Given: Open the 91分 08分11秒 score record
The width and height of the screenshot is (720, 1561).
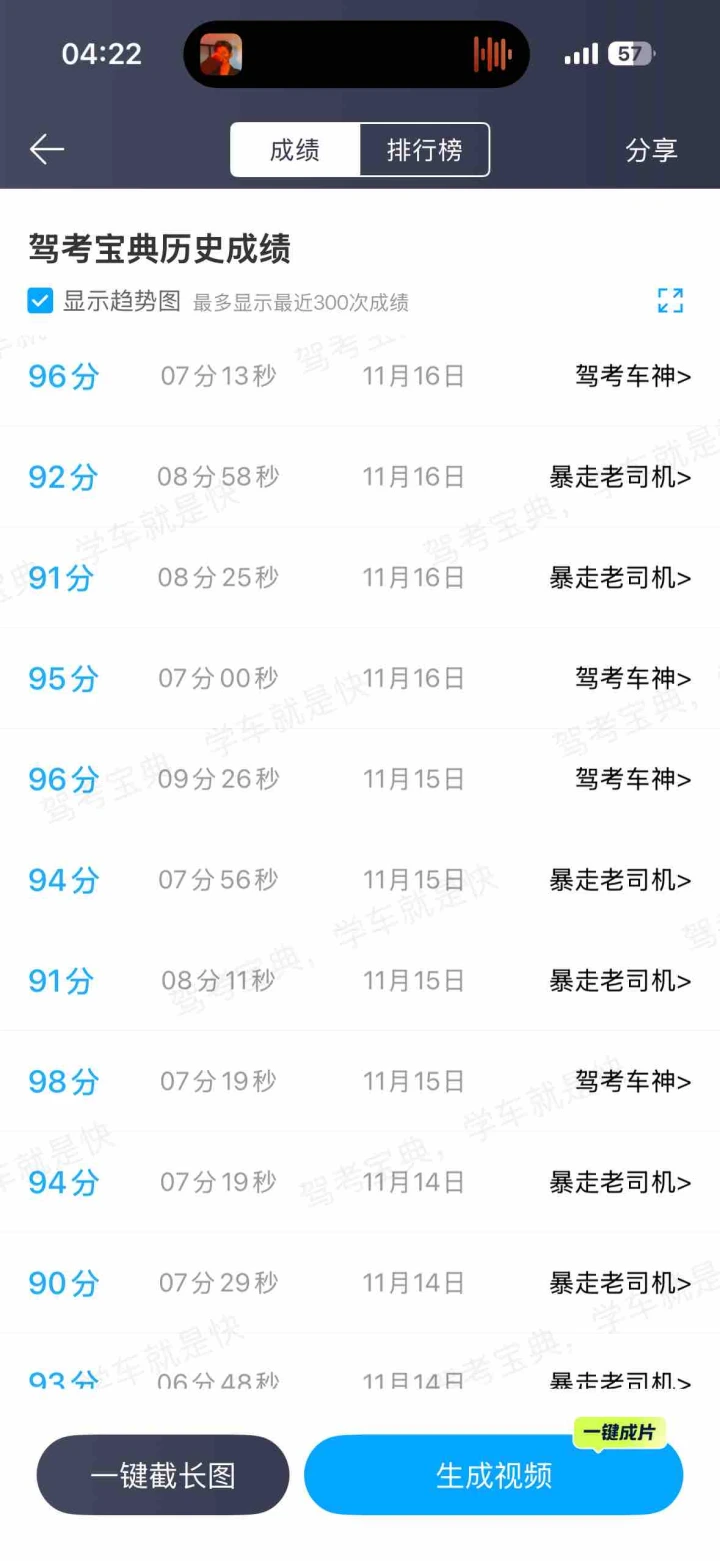Looking at the screenshot, I should point(360,981).
